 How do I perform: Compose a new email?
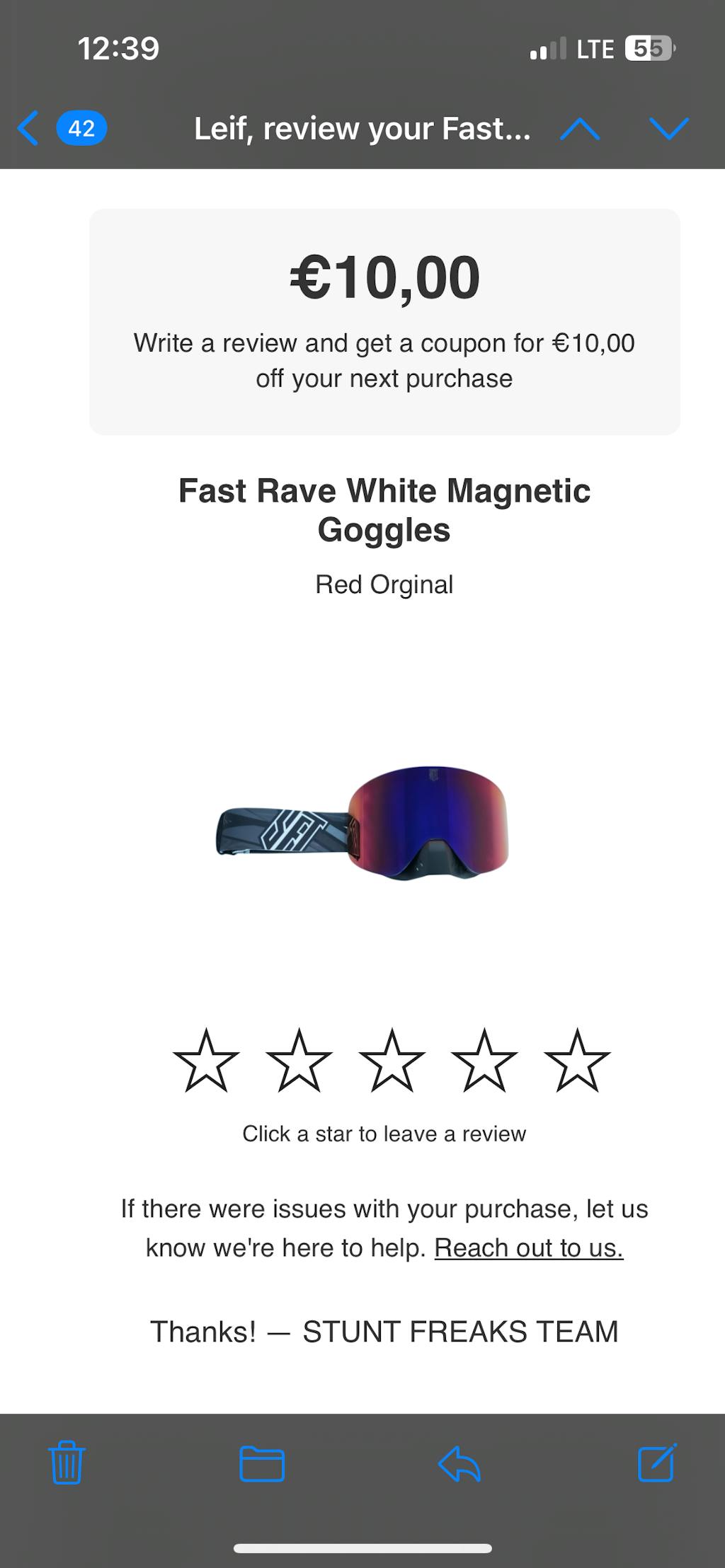click(x=657, y=1463)
